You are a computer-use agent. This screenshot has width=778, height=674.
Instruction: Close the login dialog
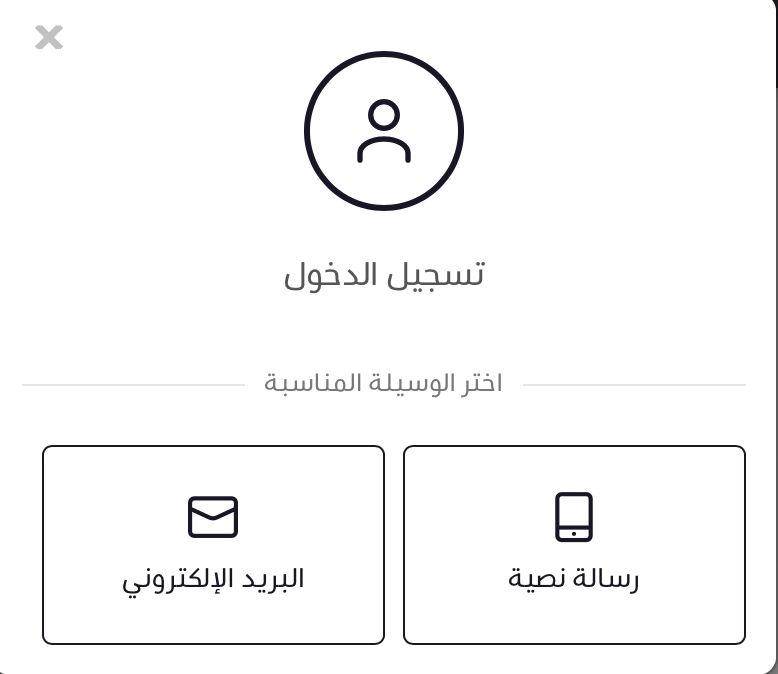click(x=49, y=38)
